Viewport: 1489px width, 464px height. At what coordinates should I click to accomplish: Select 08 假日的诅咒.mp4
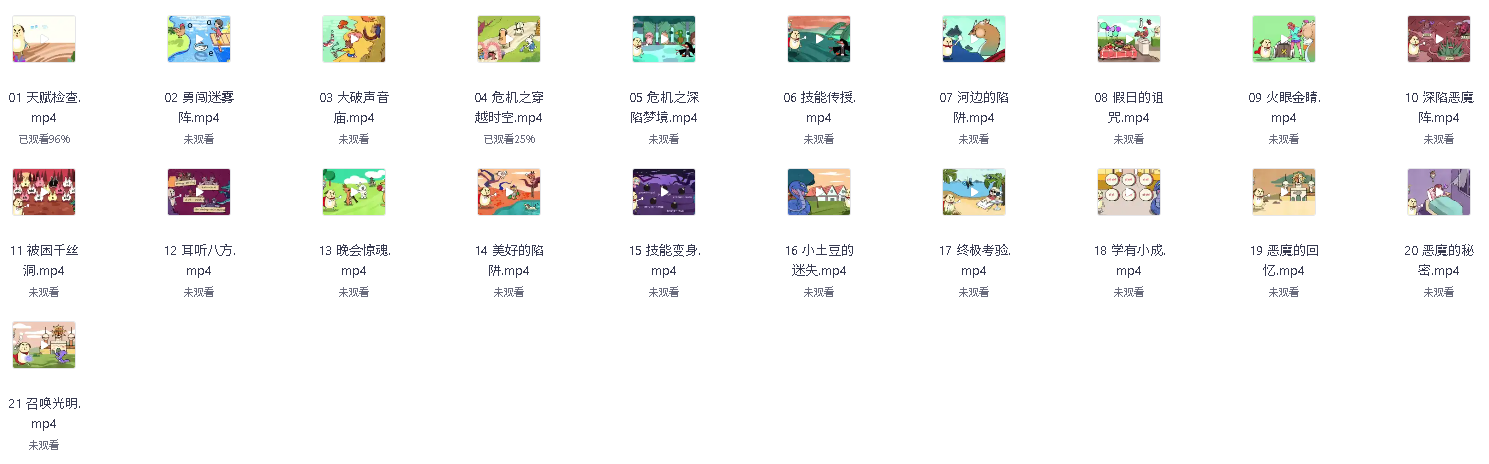pos(1129,39)
